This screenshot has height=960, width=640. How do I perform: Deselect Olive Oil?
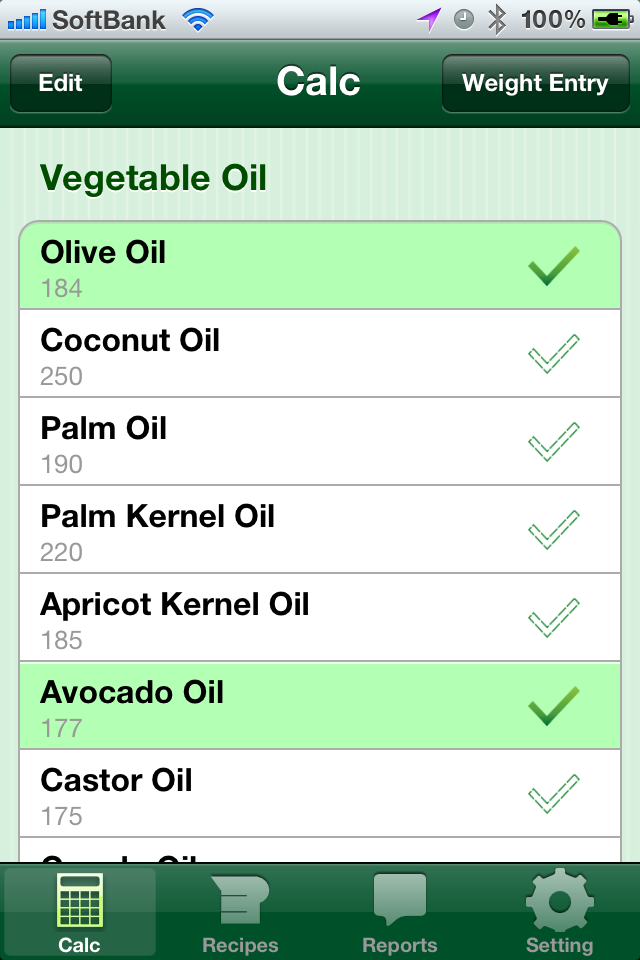[x=553, y=266]
